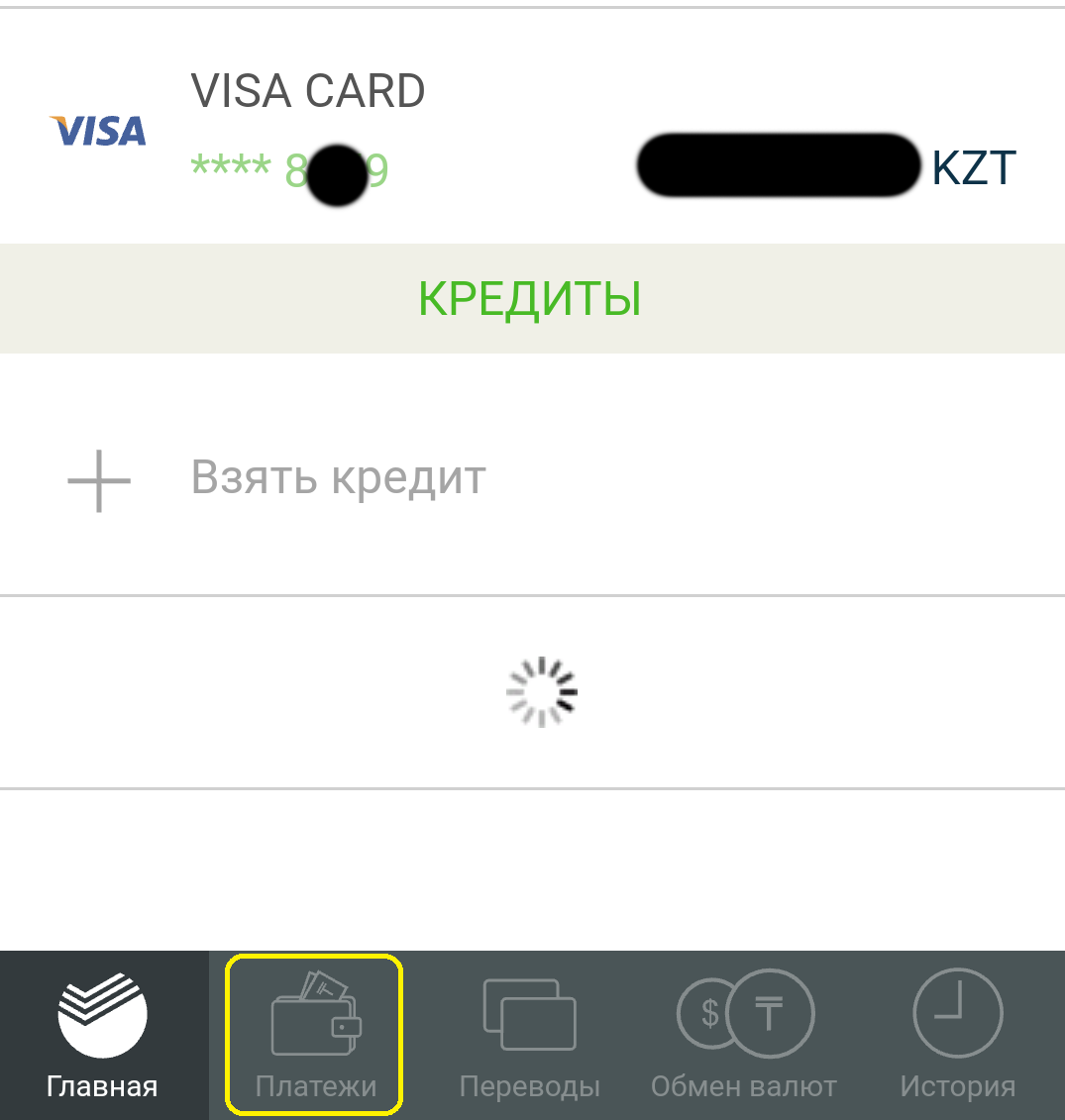The width and height of the screenshot is (1065, 1120).
Task: Switch to the Главная tab
Action: point(103,1036)
